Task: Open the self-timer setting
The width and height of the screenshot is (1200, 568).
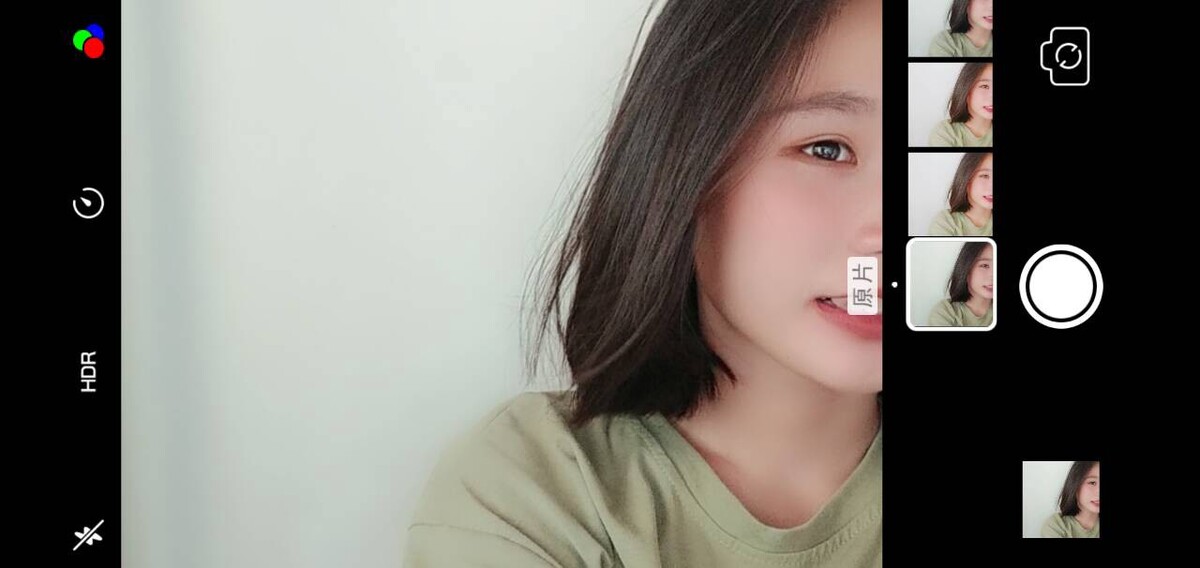Action: tap(88, 203)
